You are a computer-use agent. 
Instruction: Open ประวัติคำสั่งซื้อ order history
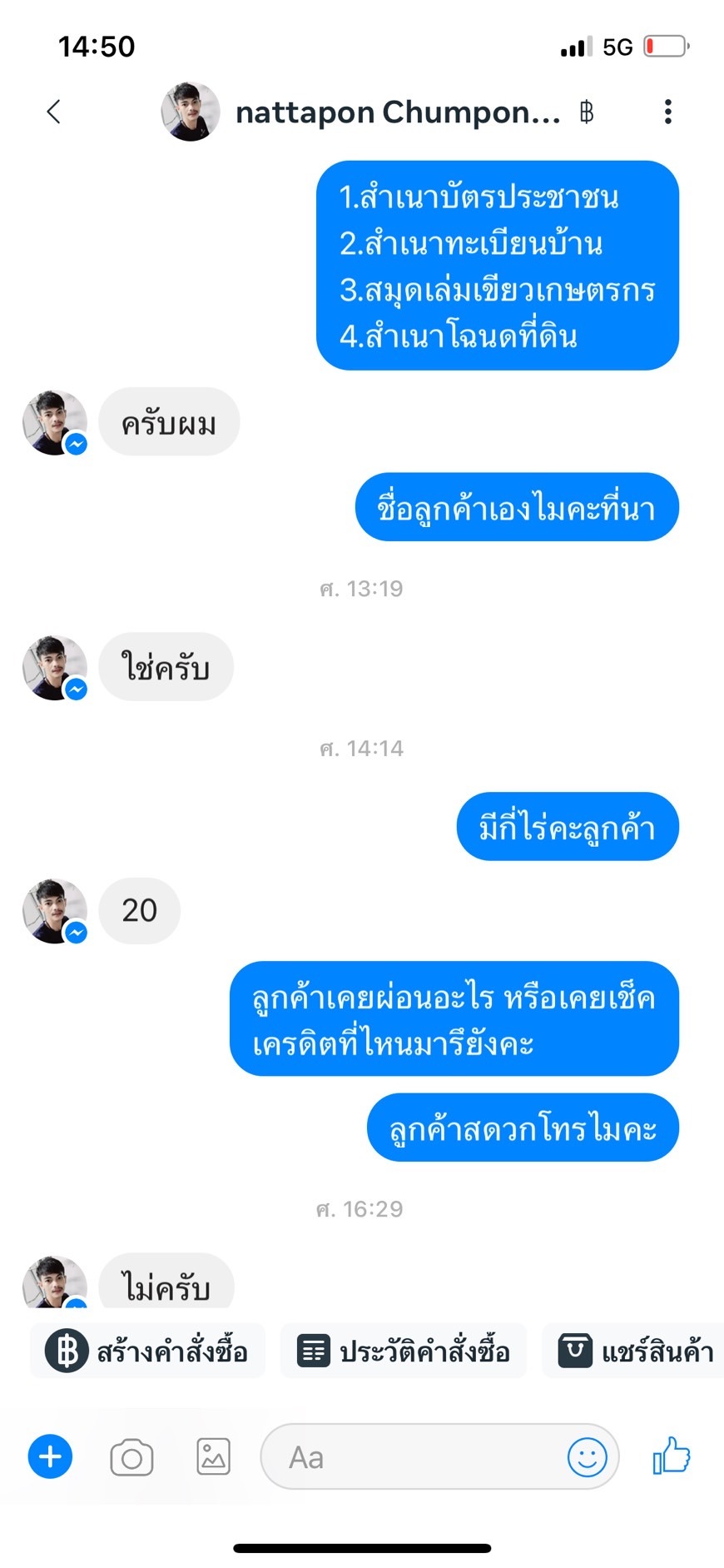[404, 1351]
